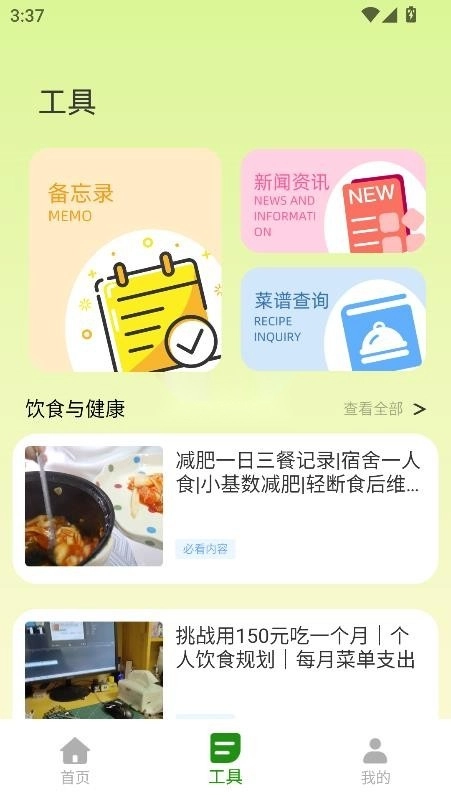Image resolution: width=451 pixels, height=802 pixels.
Task: Open the 挑战用150元吃一个月 article
Action: click(x=226, y=664)
